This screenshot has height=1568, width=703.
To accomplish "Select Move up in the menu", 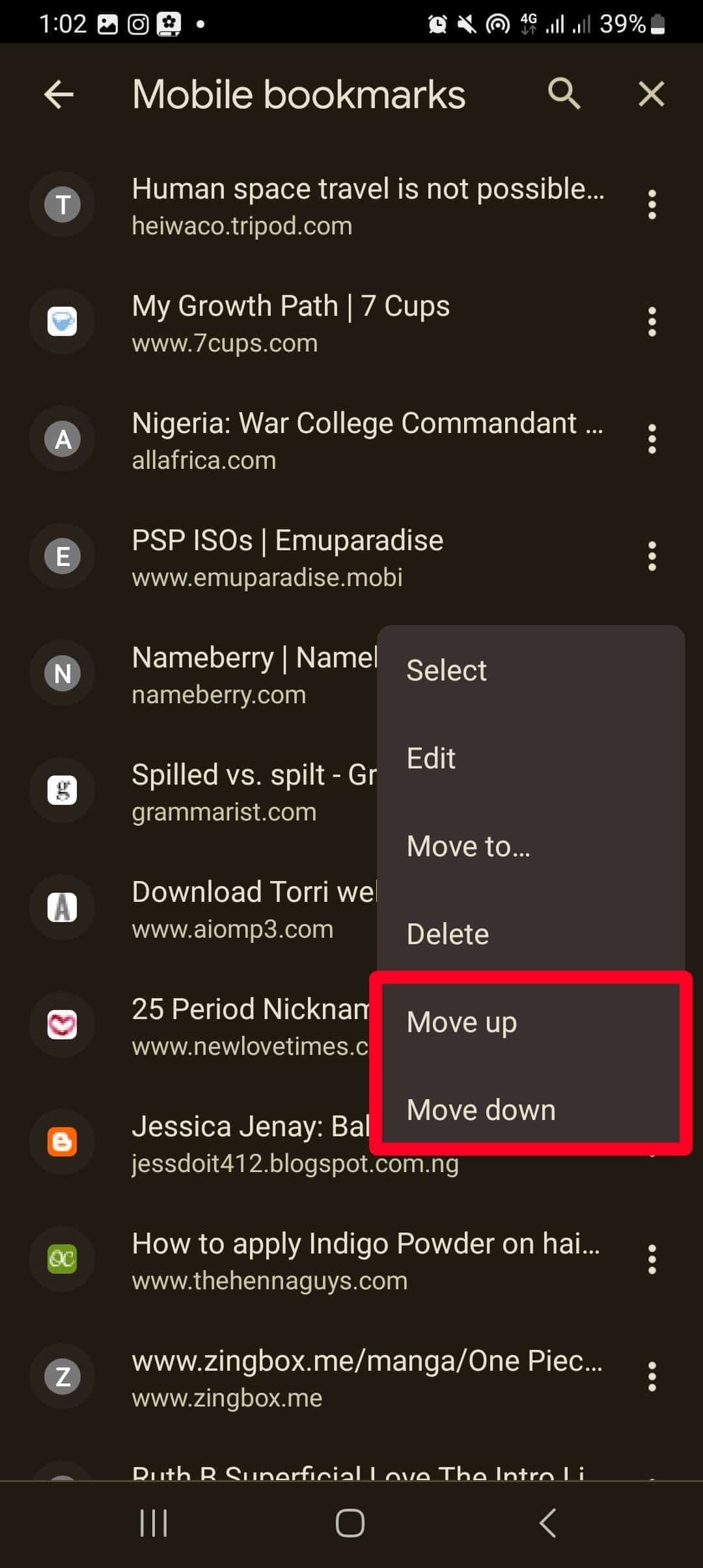I will [462, 1022].
